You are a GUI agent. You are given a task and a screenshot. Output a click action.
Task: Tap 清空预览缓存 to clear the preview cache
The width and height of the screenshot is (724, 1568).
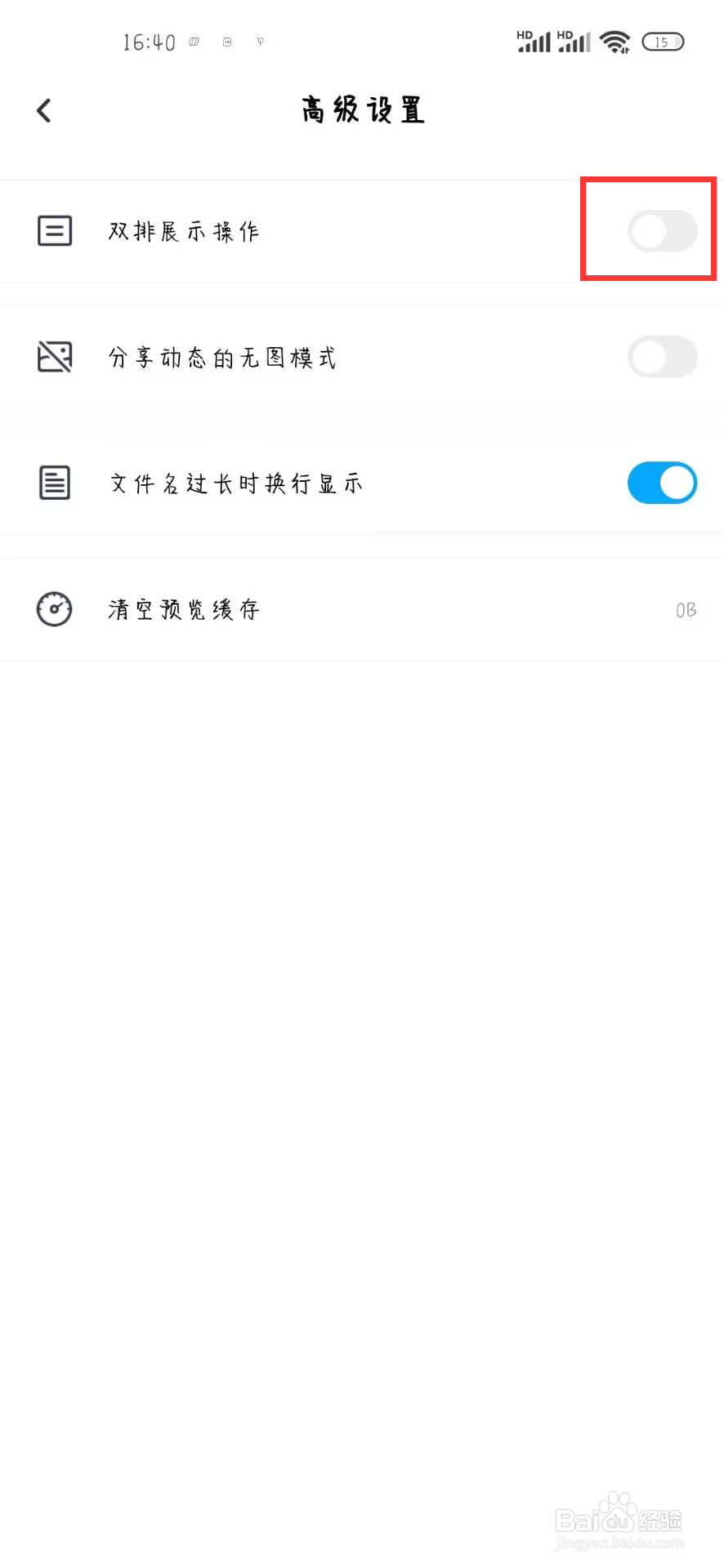[x=185, y=608]
